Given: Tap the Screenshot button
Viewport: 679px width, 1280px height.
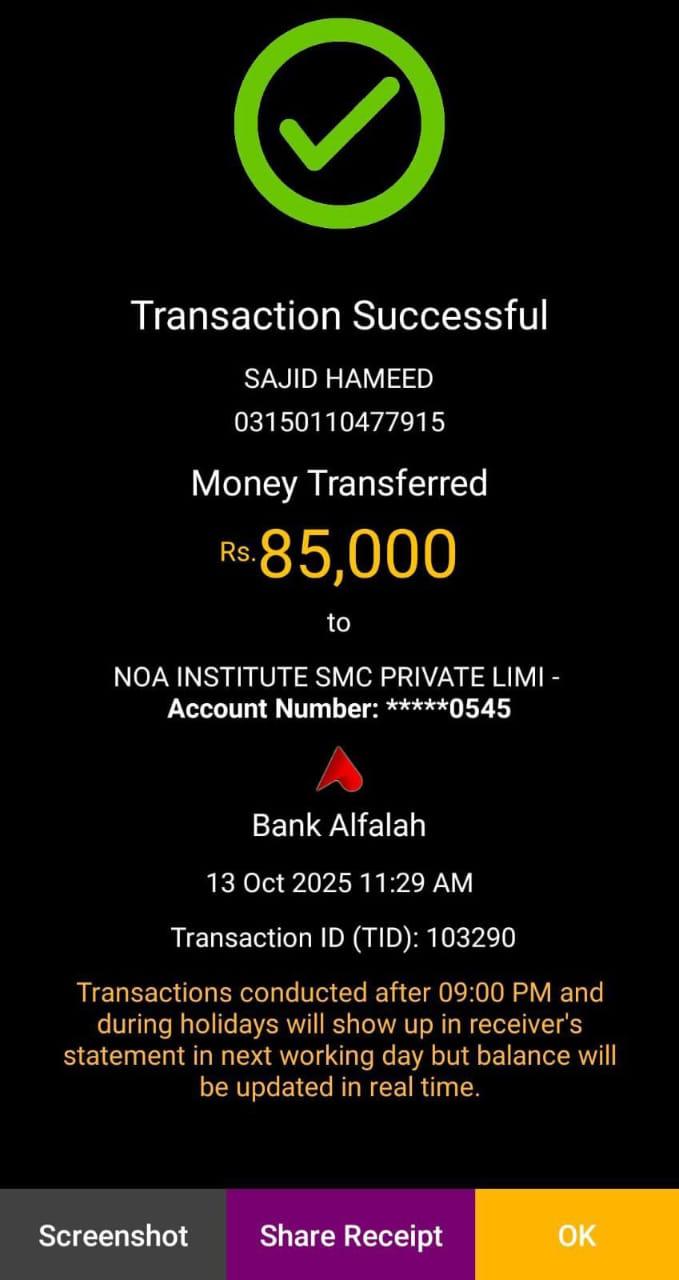Looking at the screenshot, I should coord(113,1235).
